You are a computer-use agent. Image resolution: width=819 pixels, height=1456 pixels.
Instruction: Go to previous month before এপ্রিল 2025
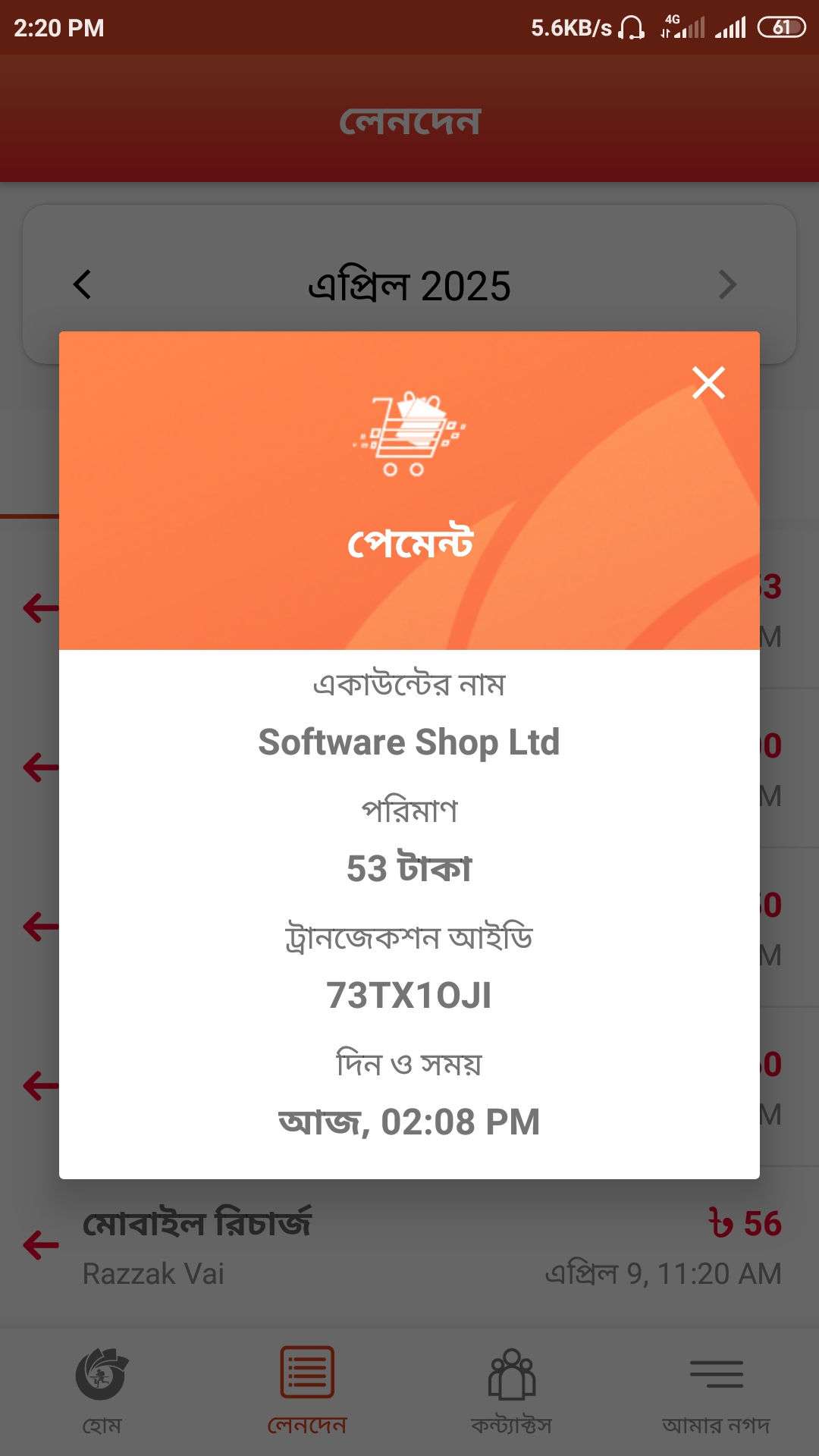tap(82, 285)
